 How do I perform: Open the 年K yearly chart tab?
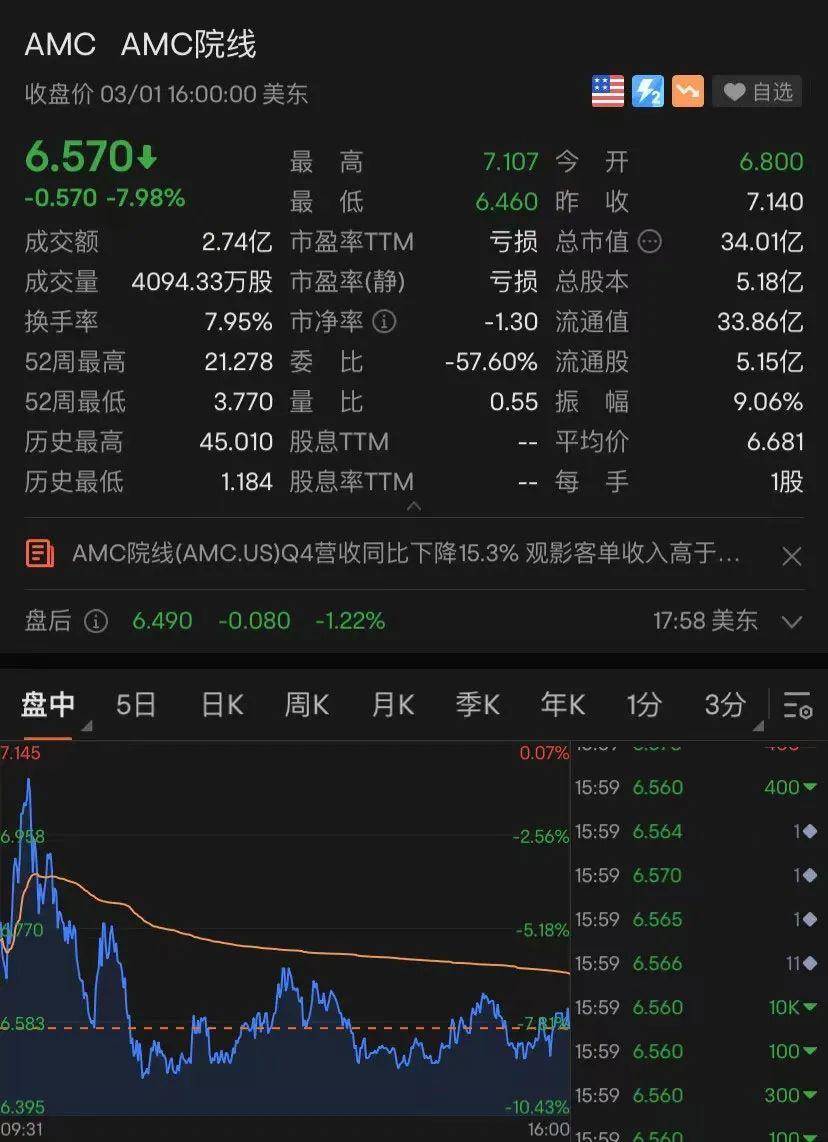(x=562, y=705)
